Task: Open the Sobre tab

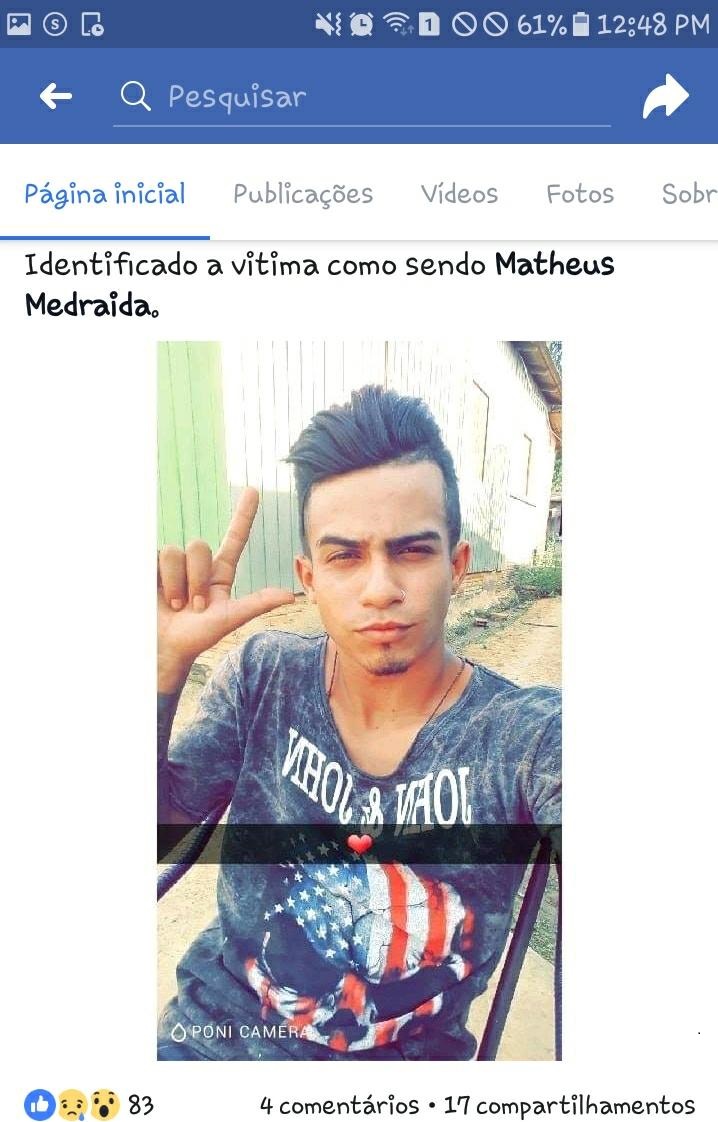Action: [689, 194]
